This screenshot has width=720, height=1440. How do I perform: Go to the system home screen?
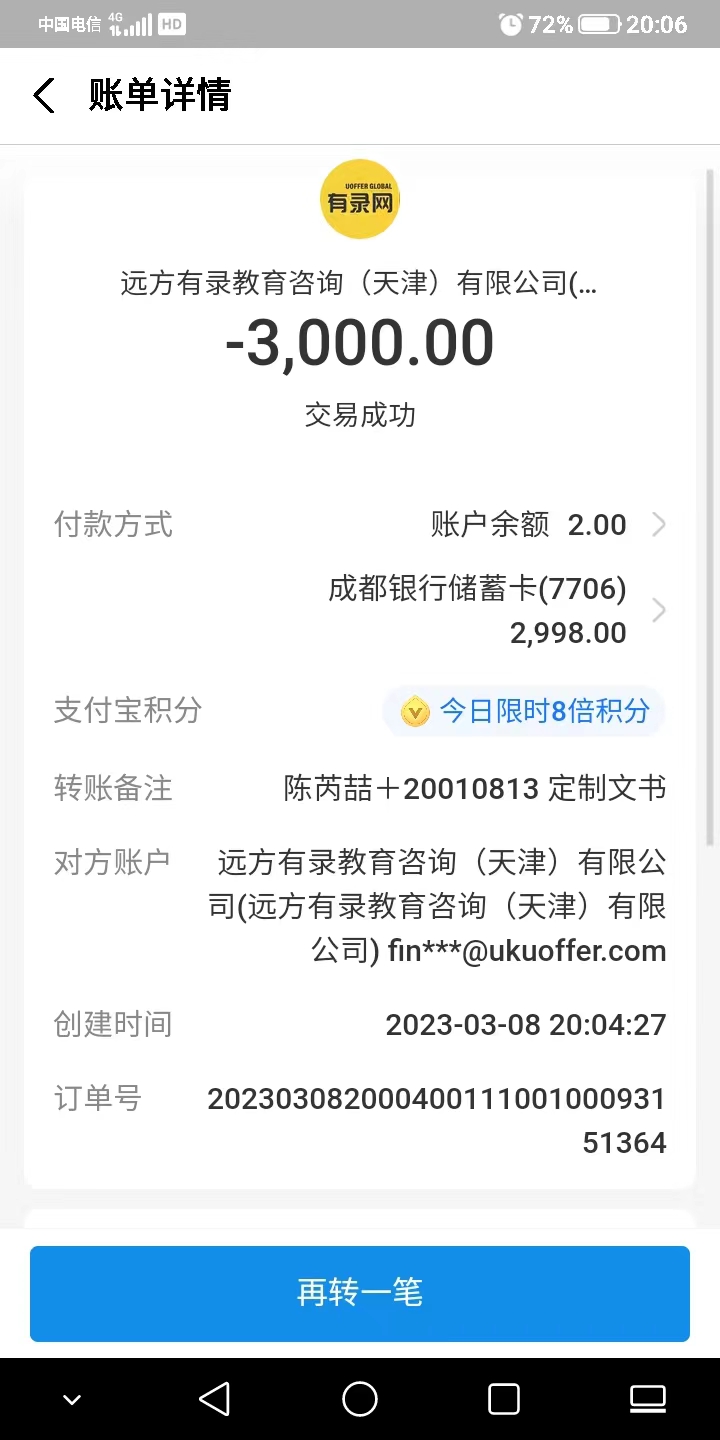[360, 1399]
